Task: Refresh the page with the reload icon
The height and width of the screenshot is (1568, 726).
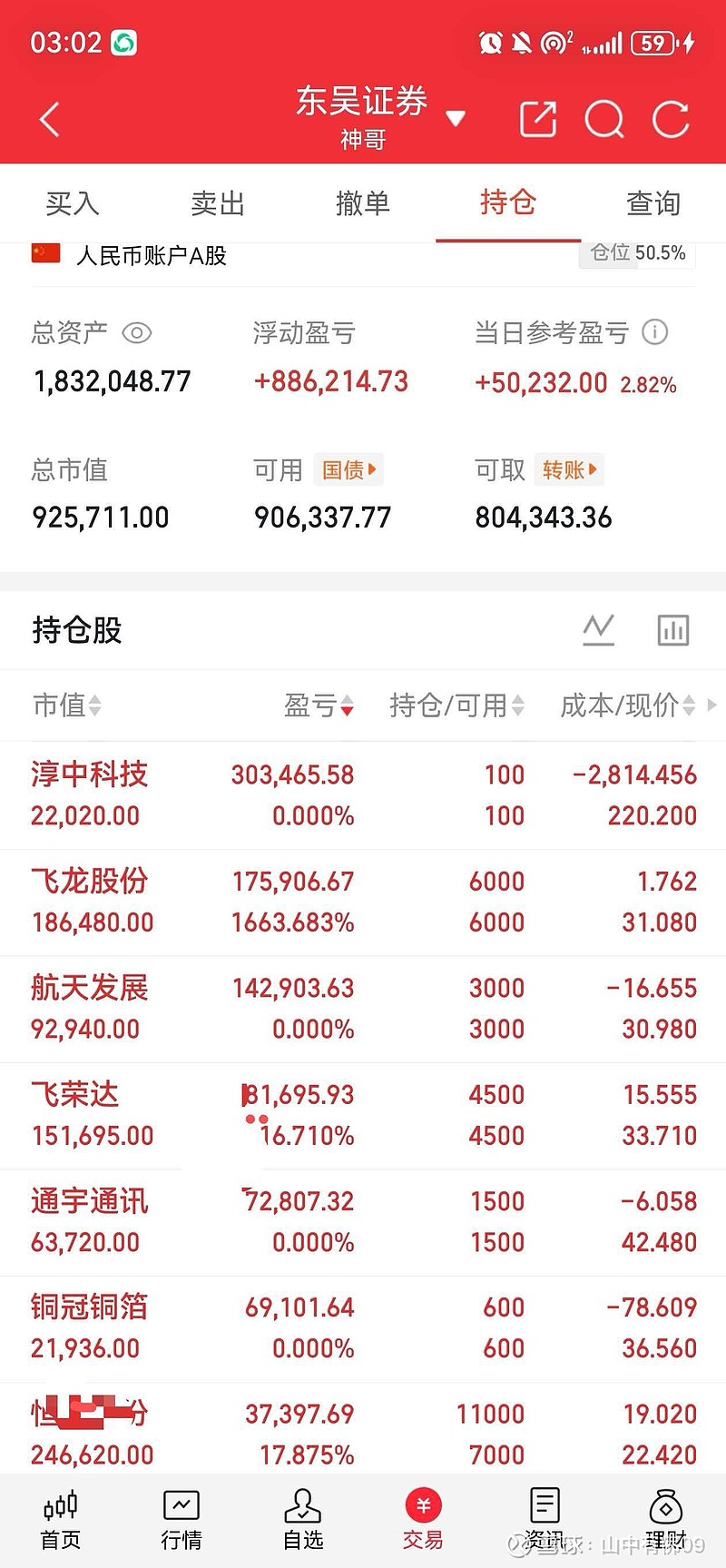Action: [671, 118]
